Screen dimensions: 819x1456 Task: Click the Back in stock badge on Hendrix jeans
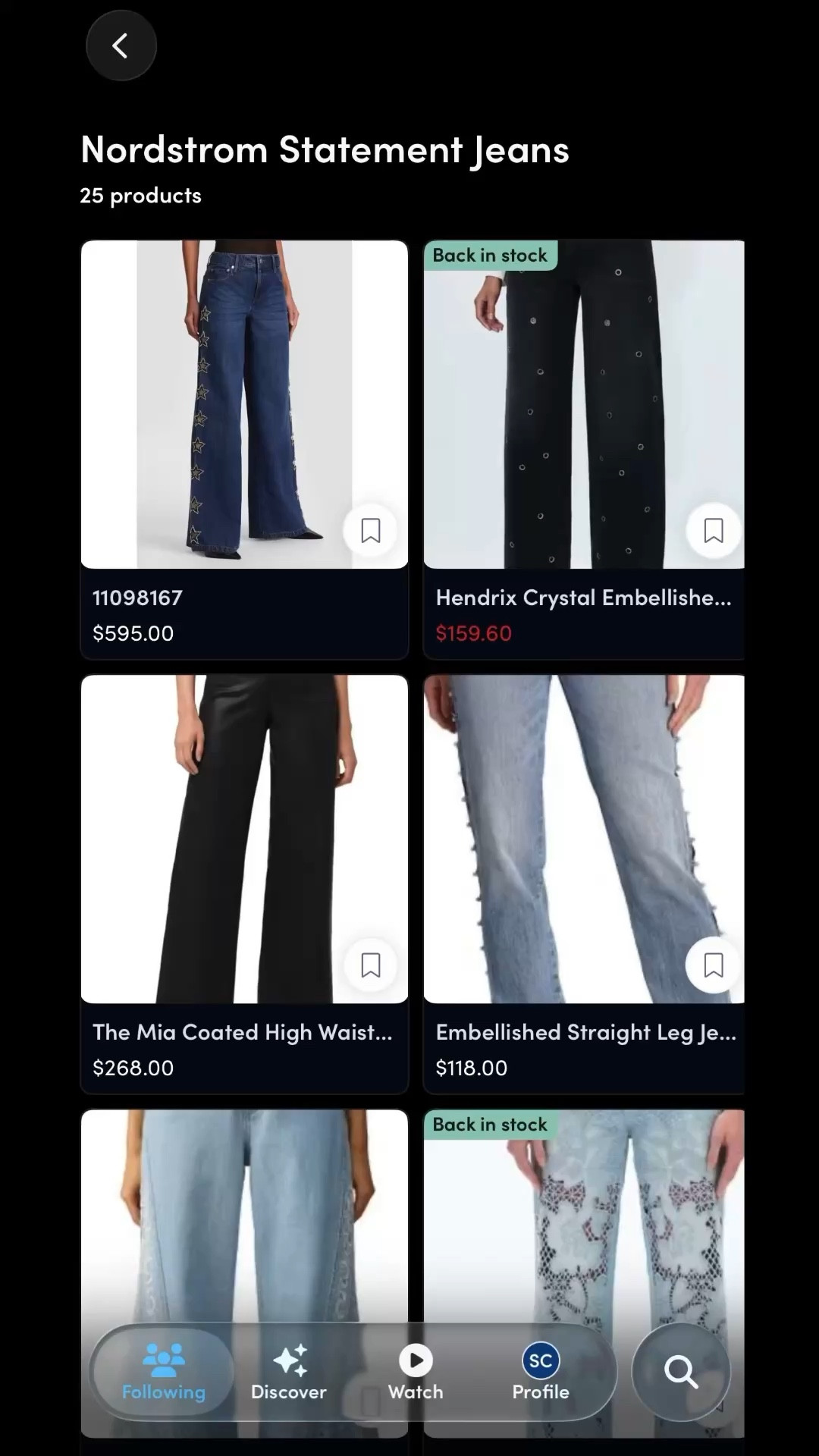pyautogui.click(x=490, y=256)
